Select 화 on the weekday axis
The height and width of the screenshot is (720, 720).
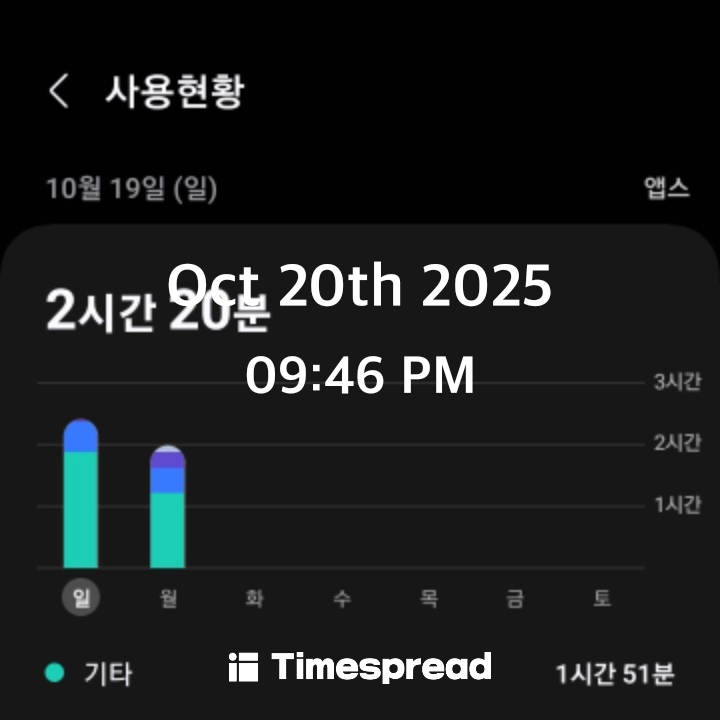254,598
